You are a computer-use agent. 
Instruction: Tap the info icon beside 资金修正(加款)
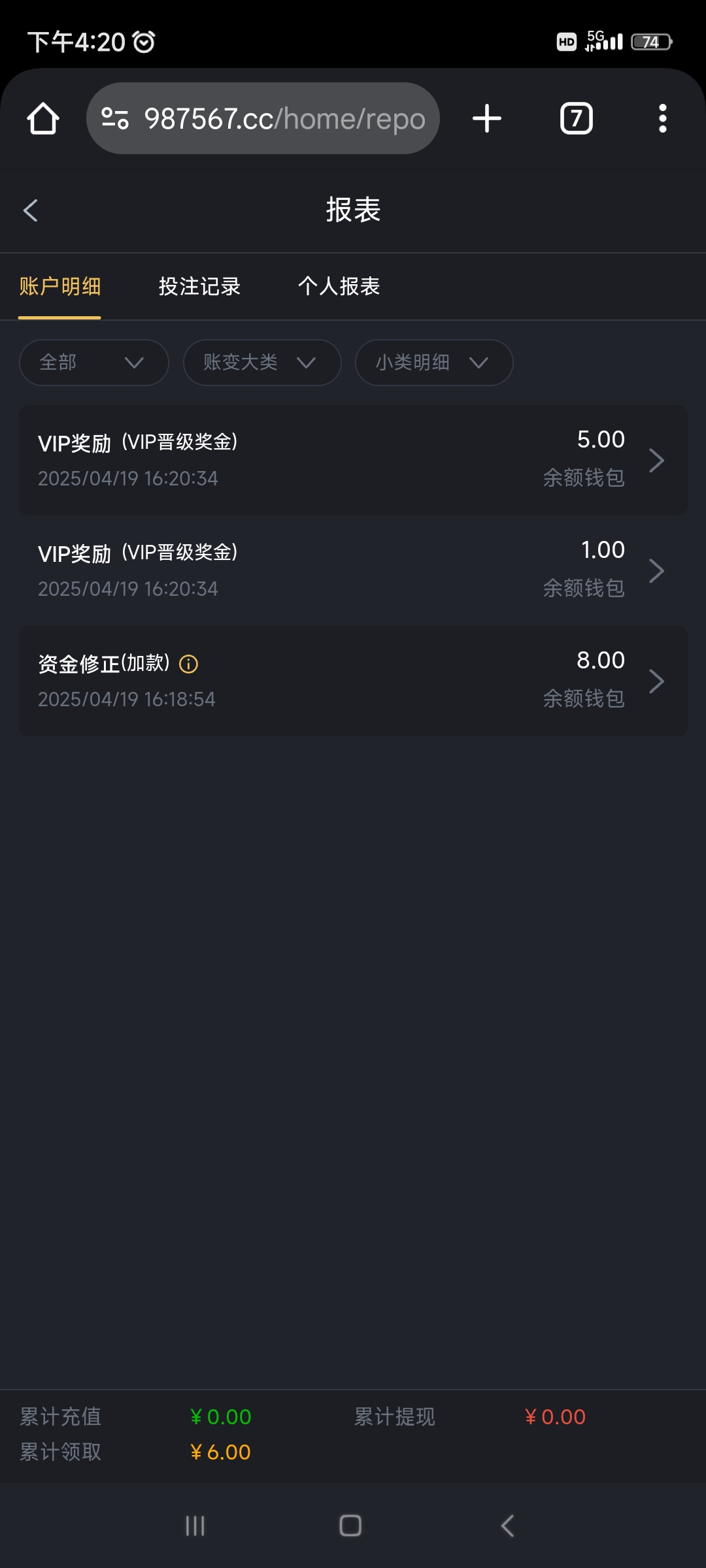(188, 664)
